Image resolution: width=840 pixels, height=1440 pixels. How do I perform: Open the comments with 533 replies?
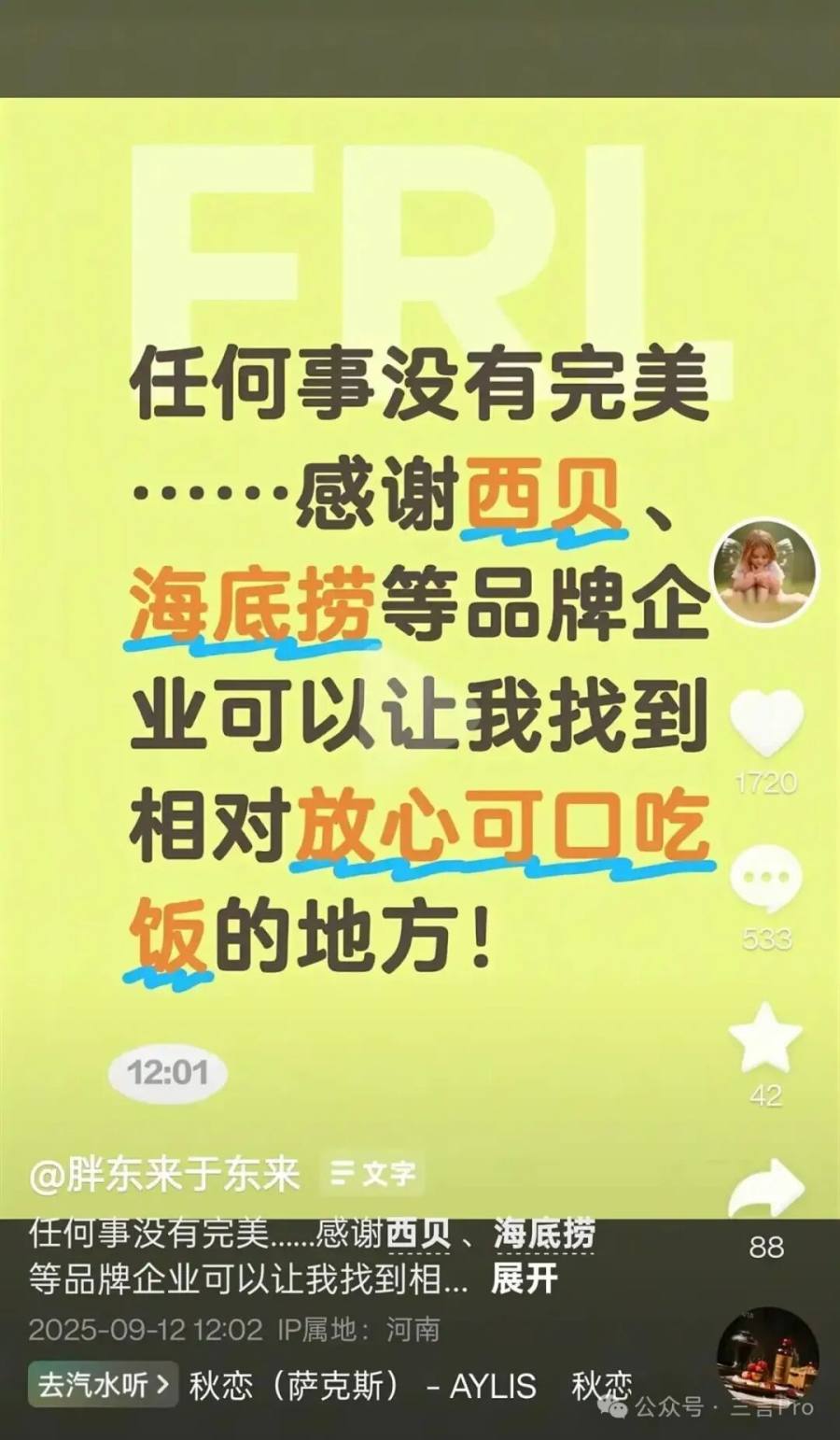765,881
